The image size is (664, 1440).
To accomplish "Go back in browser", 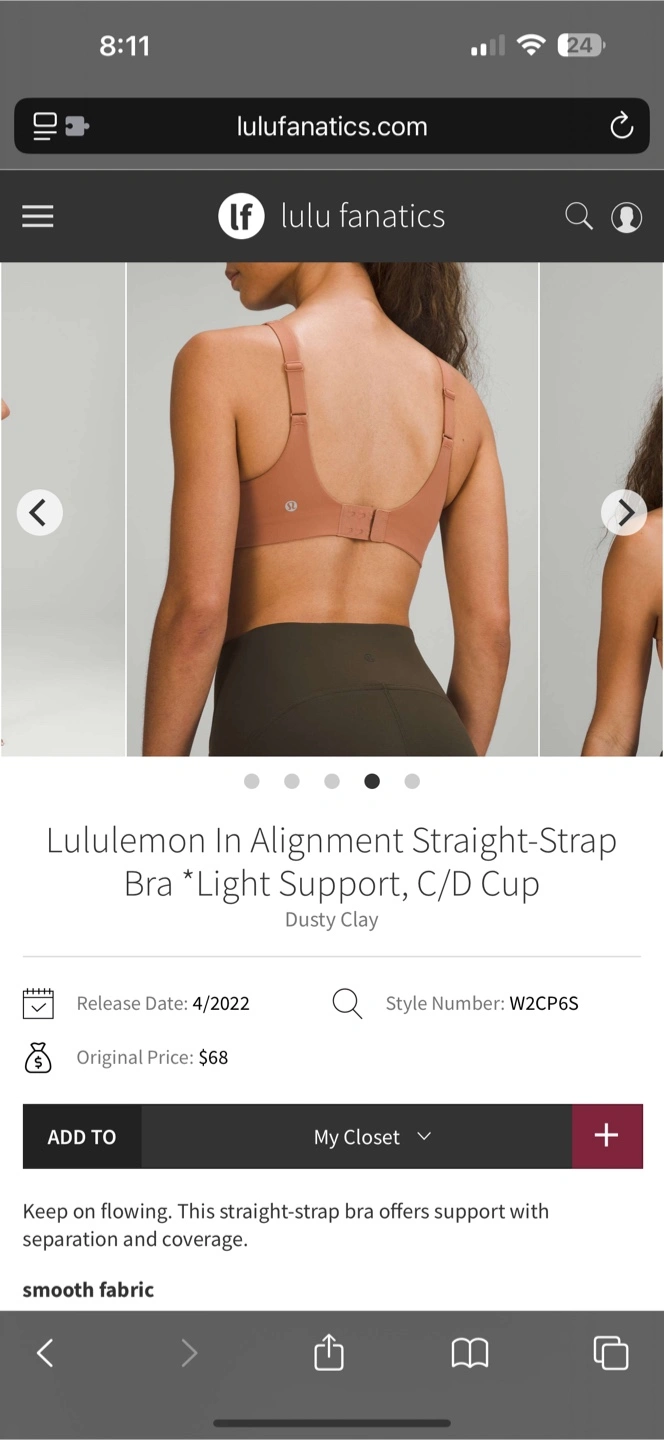I will pos(45,1353).
